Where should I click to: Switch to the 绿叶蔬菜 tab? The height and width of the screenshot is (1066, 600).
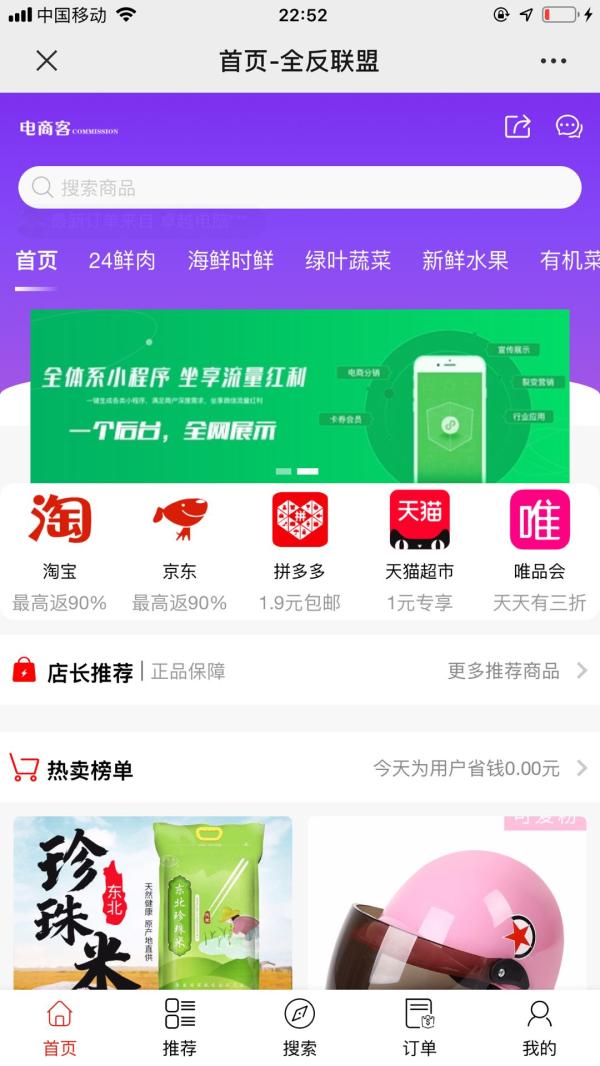coord(347,261)
